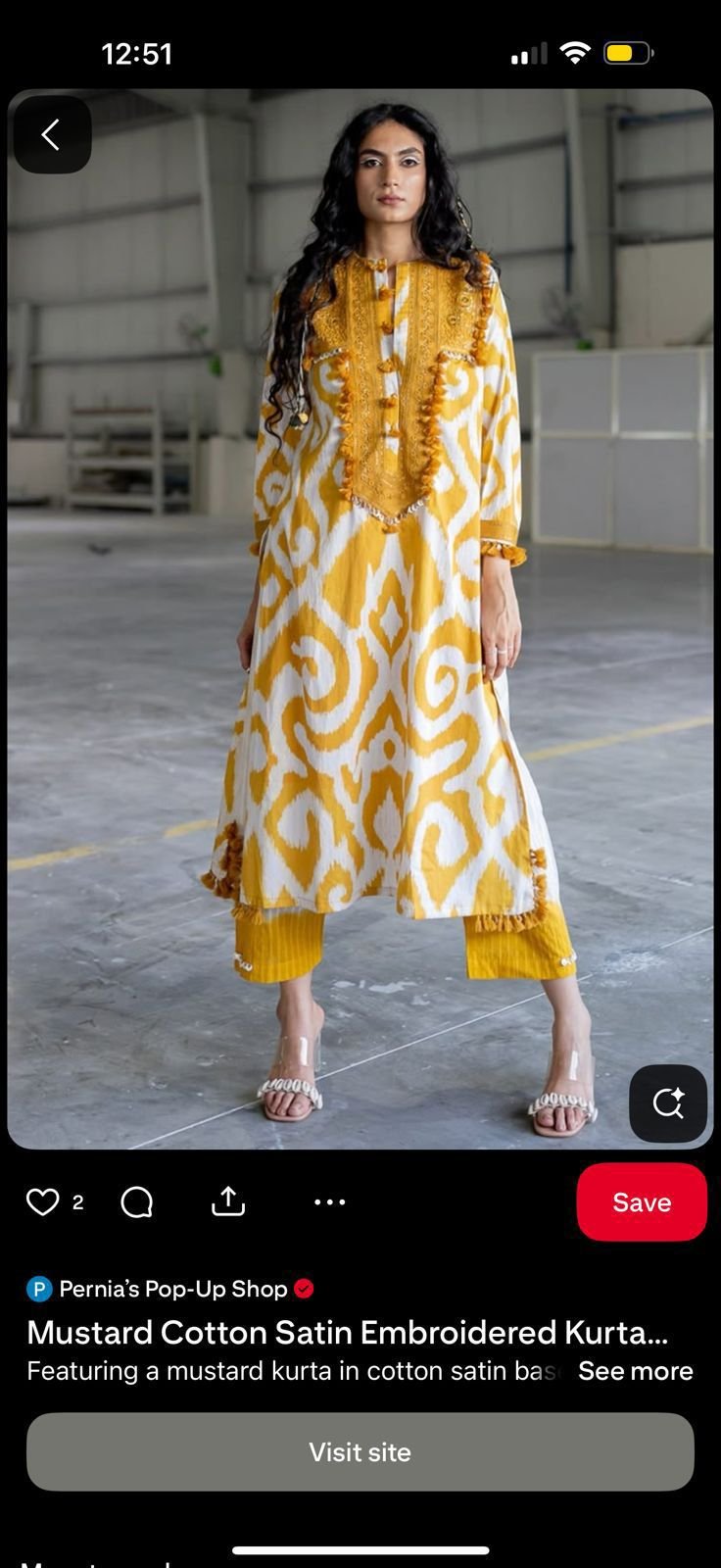Open visual search on the pin image
Viewport: 721px width, 1568px height.
(667, 1103)
